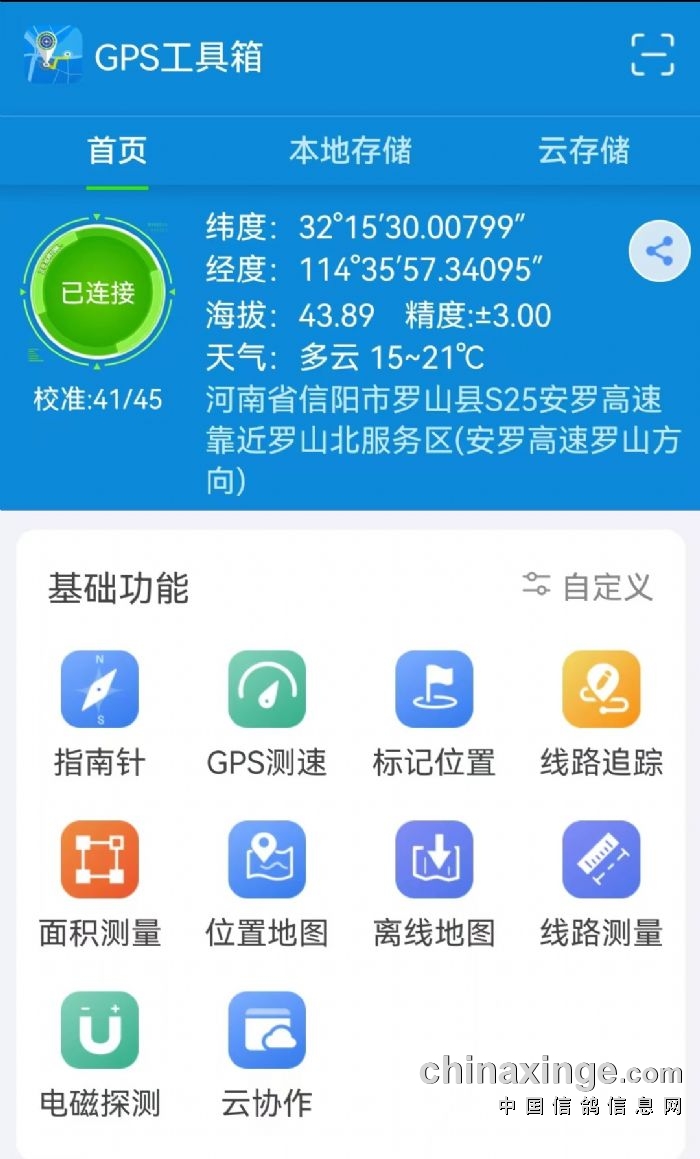Open the scan icon in the app bar
Viewport: 700px width, 1159px height.
click(652, 55)
